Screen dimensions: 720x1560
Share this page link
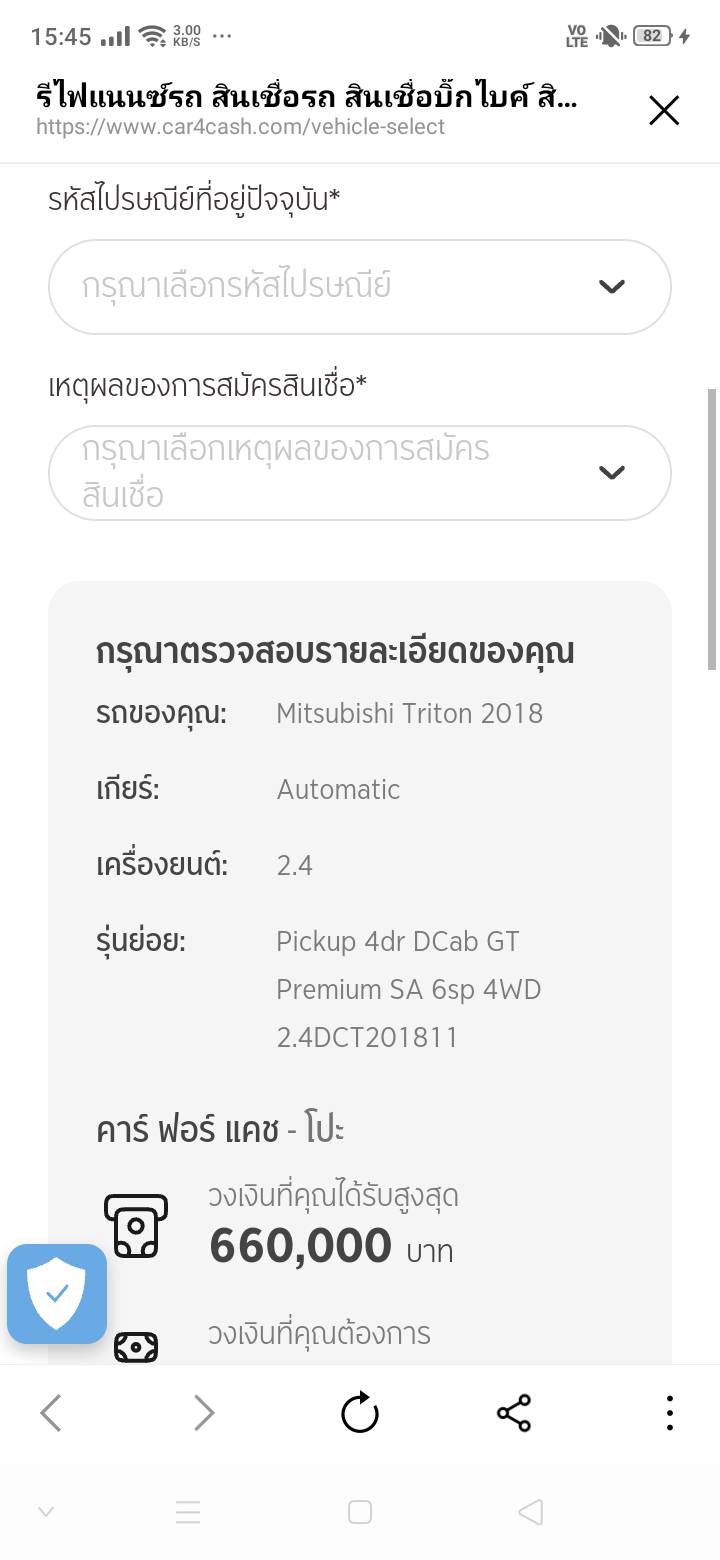coord(514,1413)
